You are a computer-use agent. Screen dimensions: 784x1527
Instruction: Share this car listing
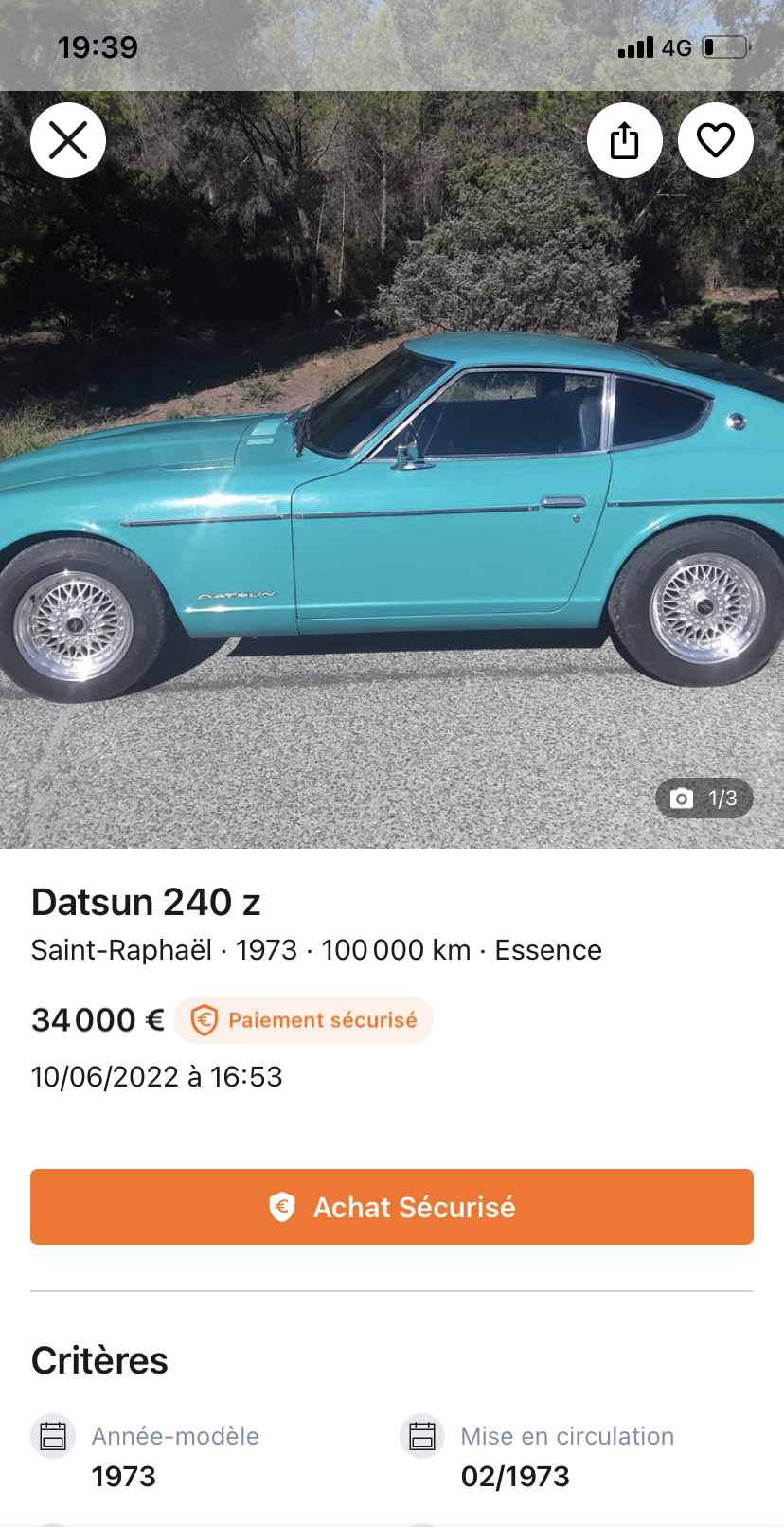tap(624, 141)
